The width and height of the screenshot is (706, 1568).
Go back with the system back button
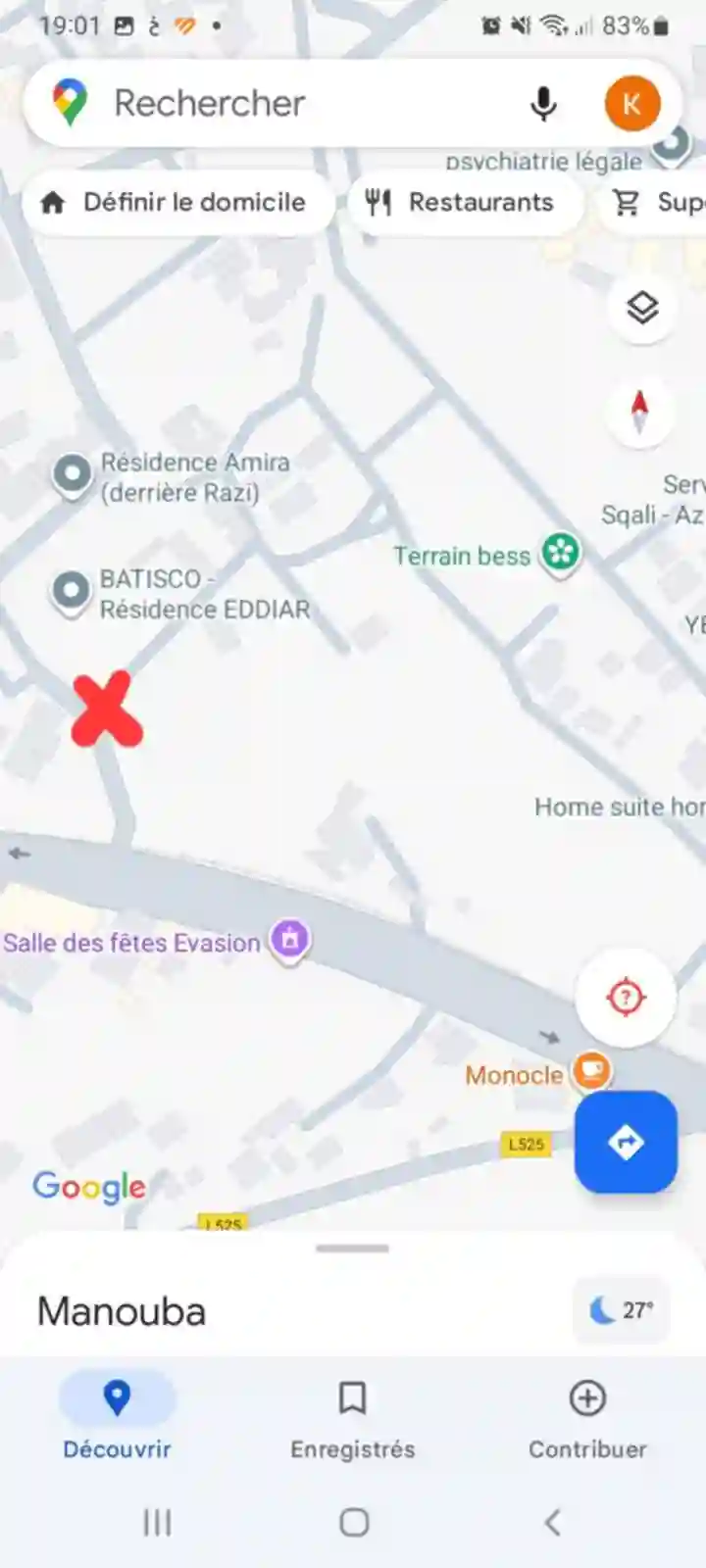(x=552, y=1522)
